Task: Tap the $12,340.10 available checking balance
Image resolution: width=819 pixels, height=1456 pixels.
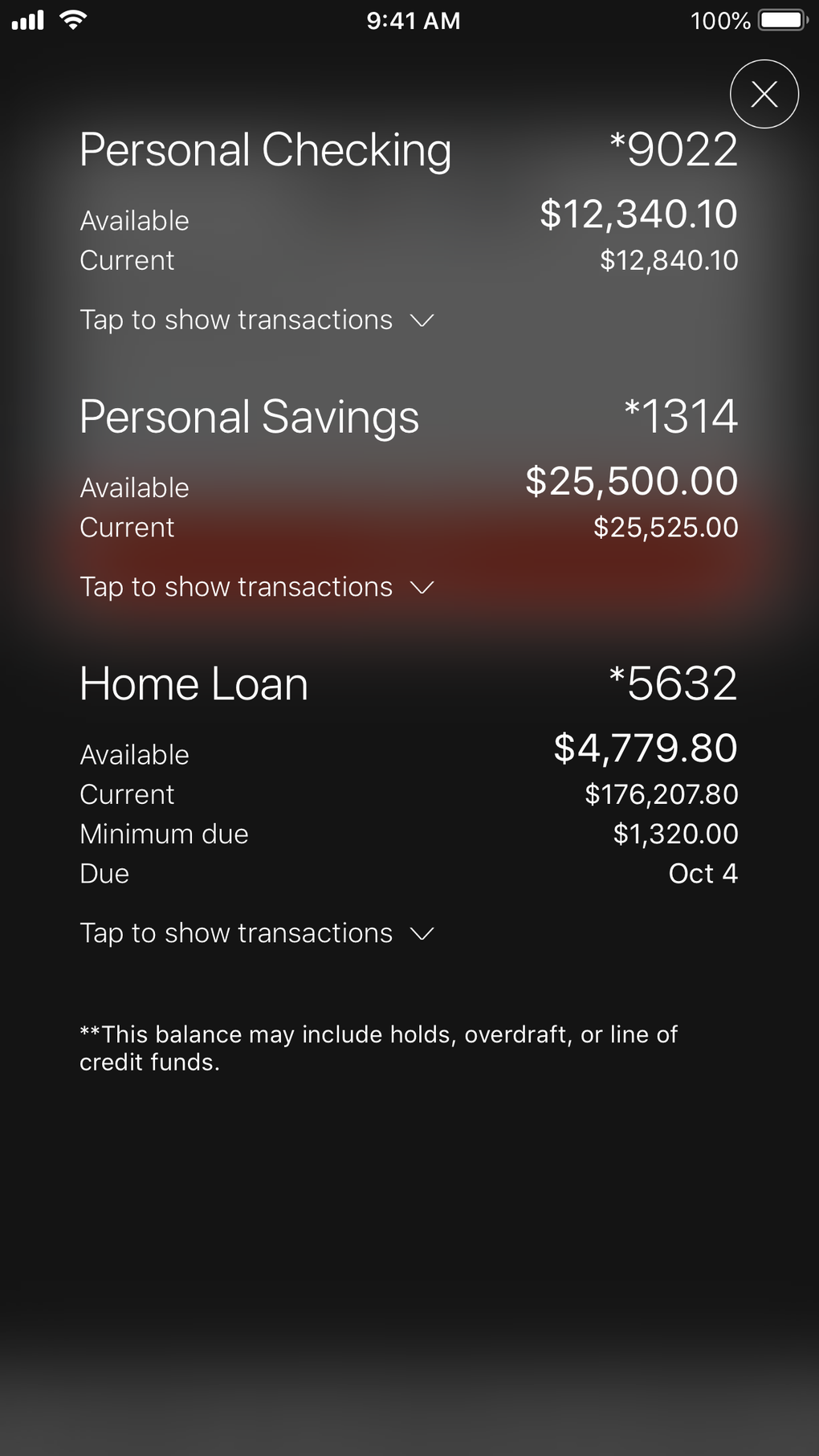Action: [639, 214]
